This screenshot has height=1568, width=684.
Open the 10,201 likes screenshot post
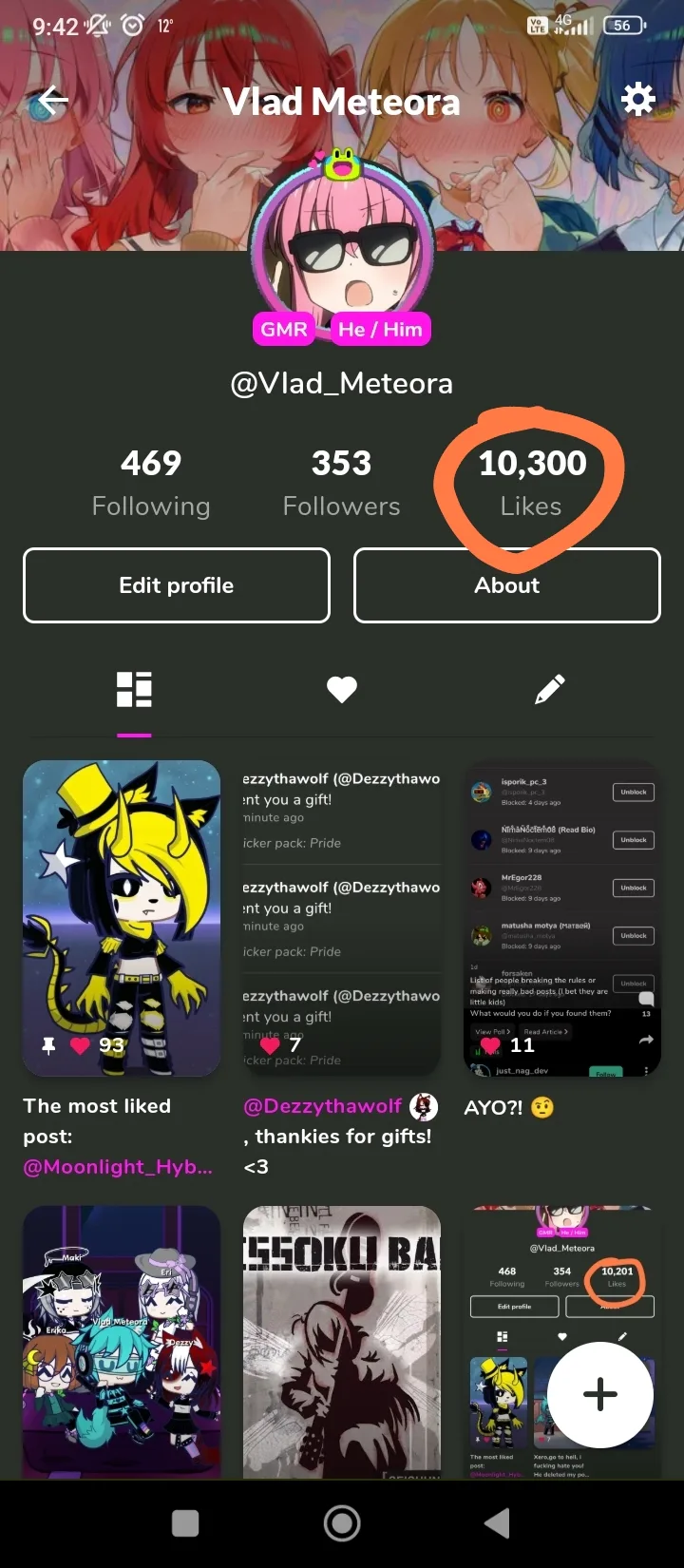561,1342
